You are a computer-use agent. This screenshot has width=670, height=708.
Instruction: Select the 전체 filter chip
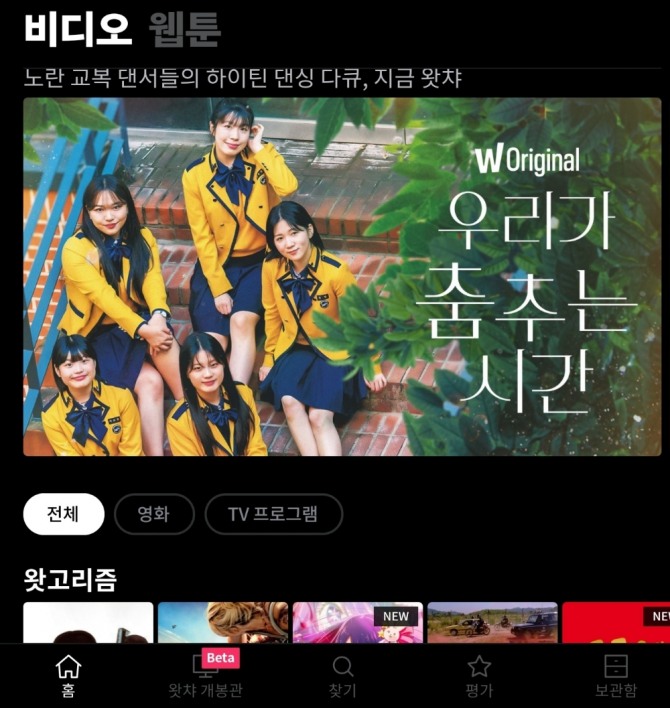(63, 514)
